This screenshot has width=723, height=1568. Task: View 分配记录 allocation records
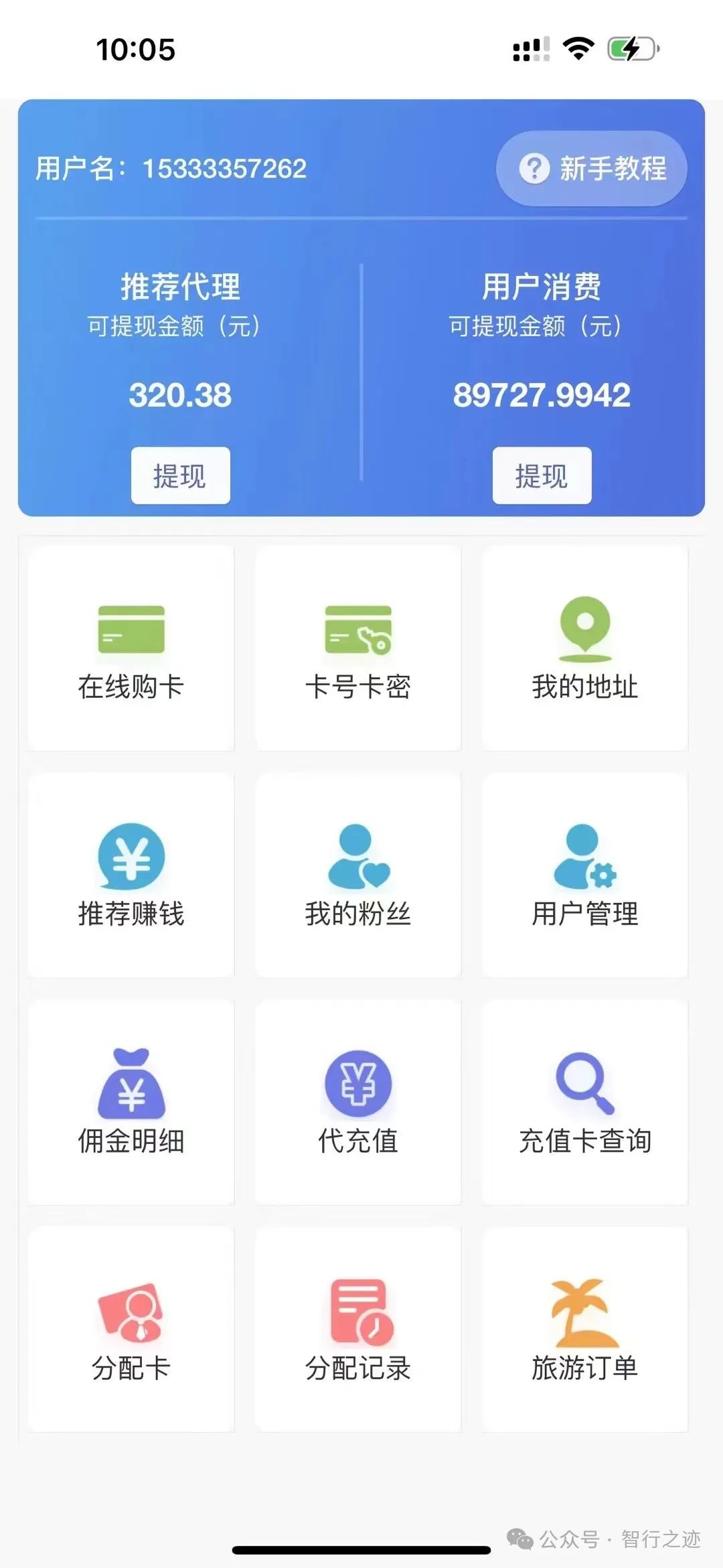(358, 1330)
